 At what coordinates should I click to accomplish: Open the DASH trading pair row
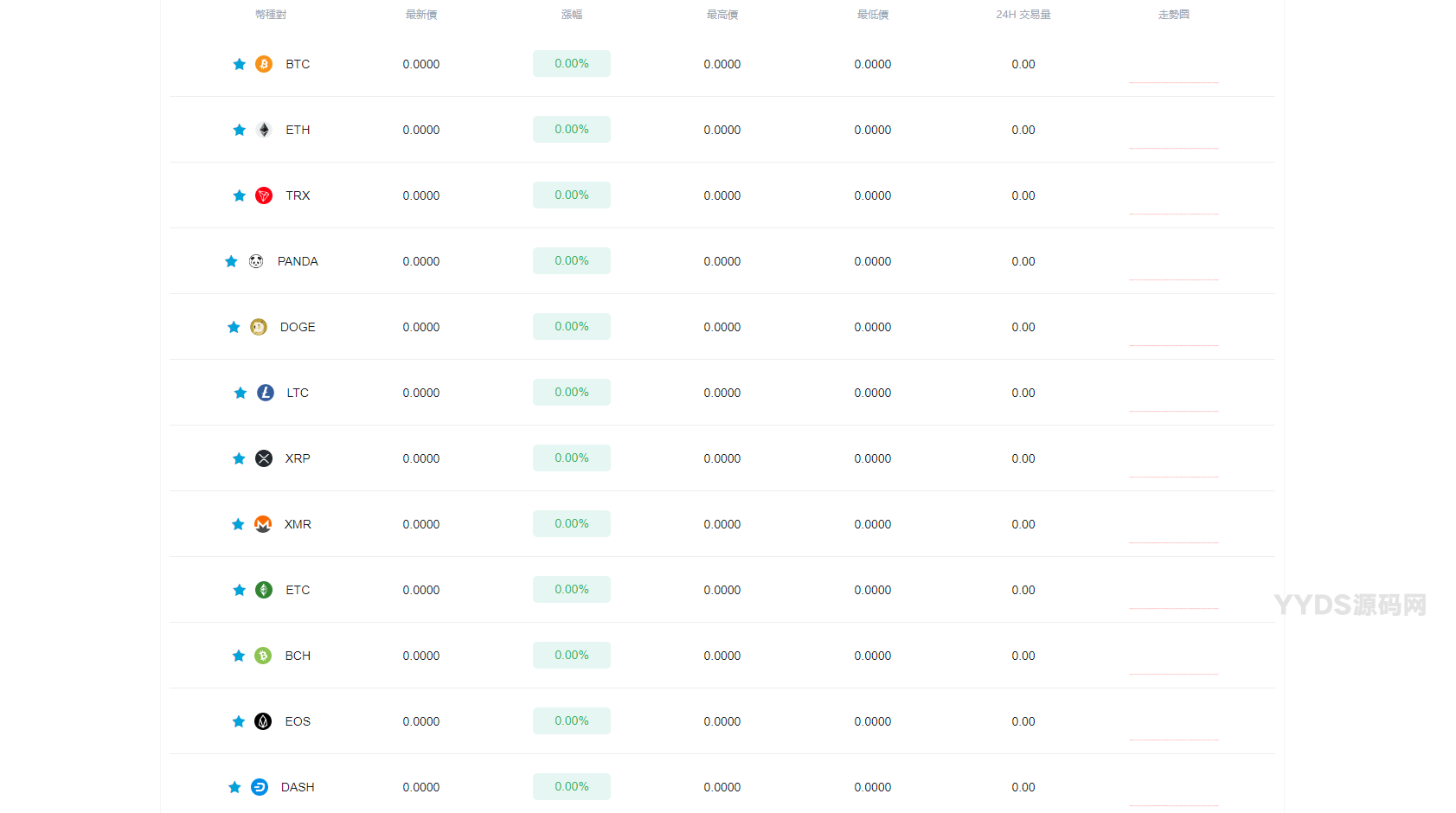[x=298, y=787]
